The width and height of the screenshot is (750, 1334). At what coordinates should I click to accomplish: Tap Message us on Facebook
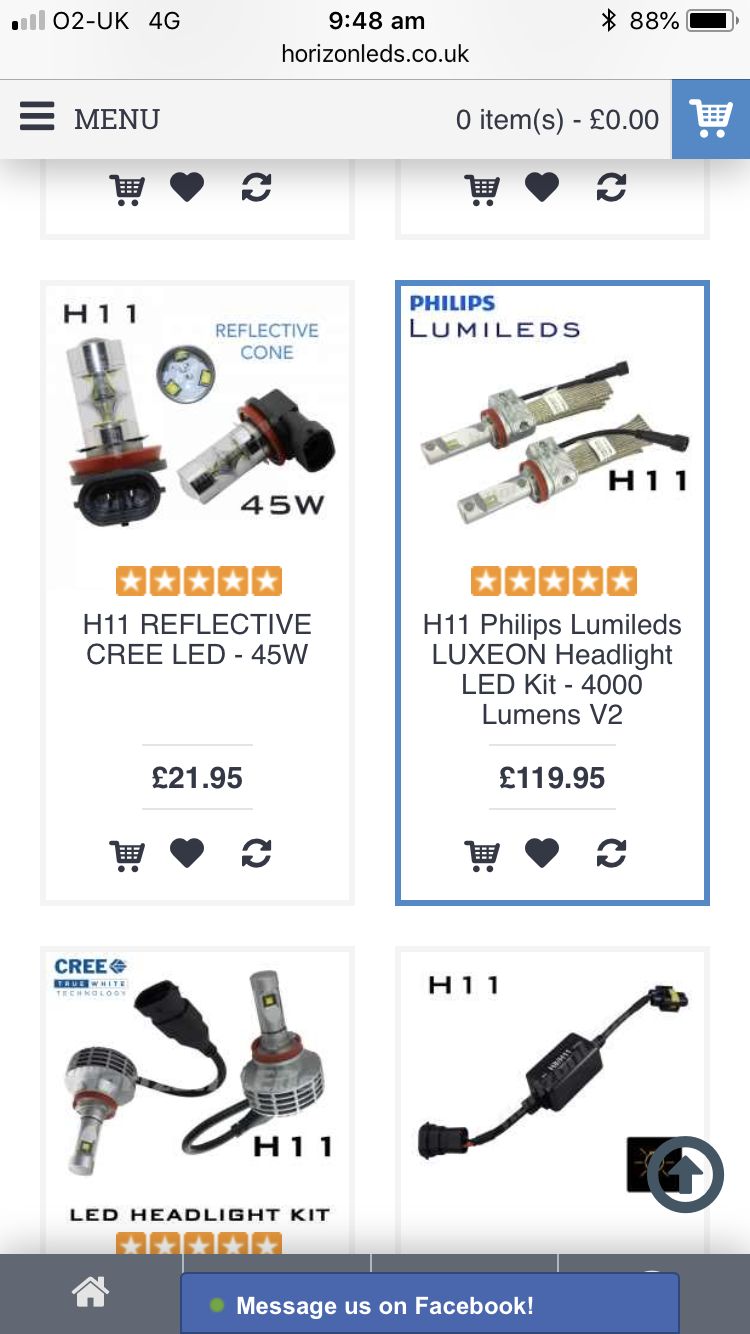(430, 1305)
